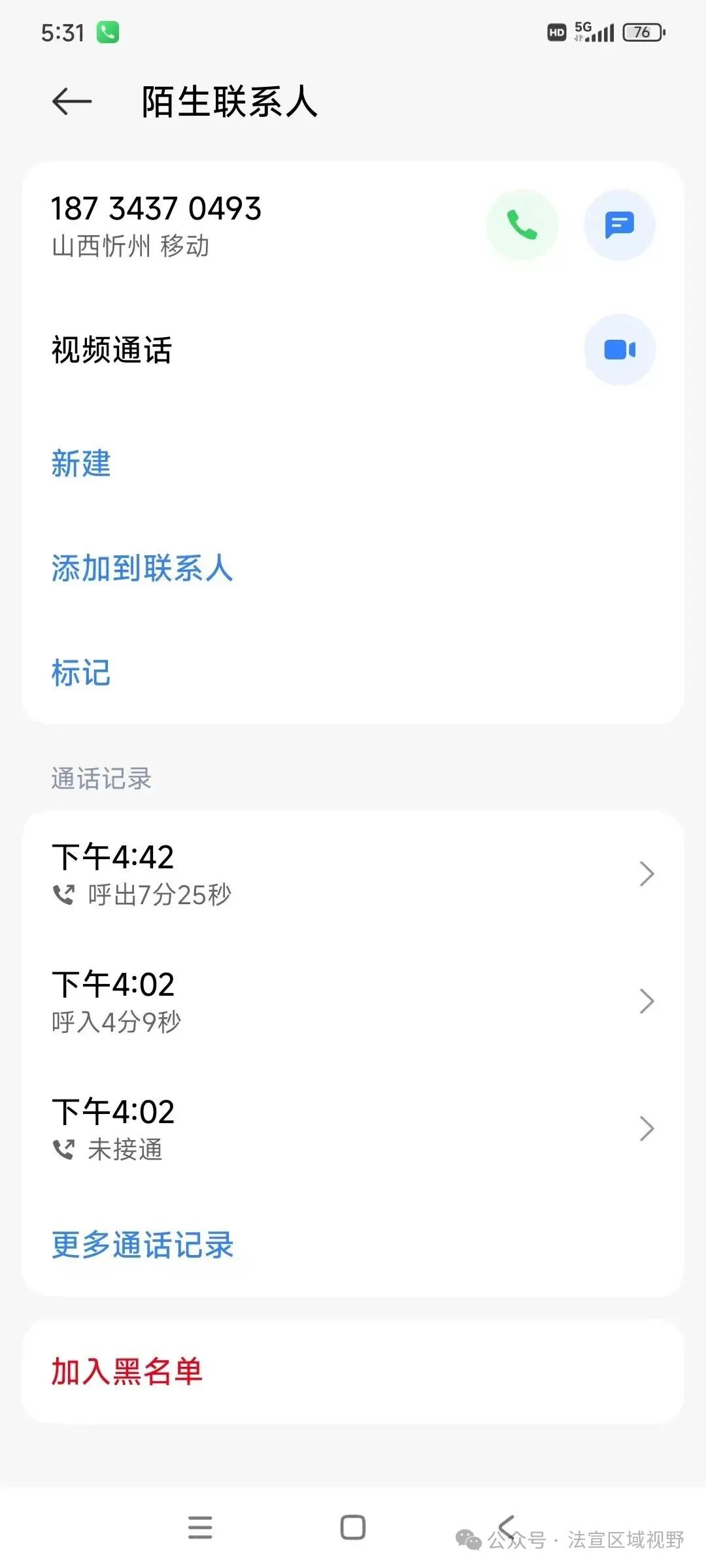This screenshot has width=706, height=1568.
Task: Open recent apps from the navigation bar
Action: [x=200, y=1527]
